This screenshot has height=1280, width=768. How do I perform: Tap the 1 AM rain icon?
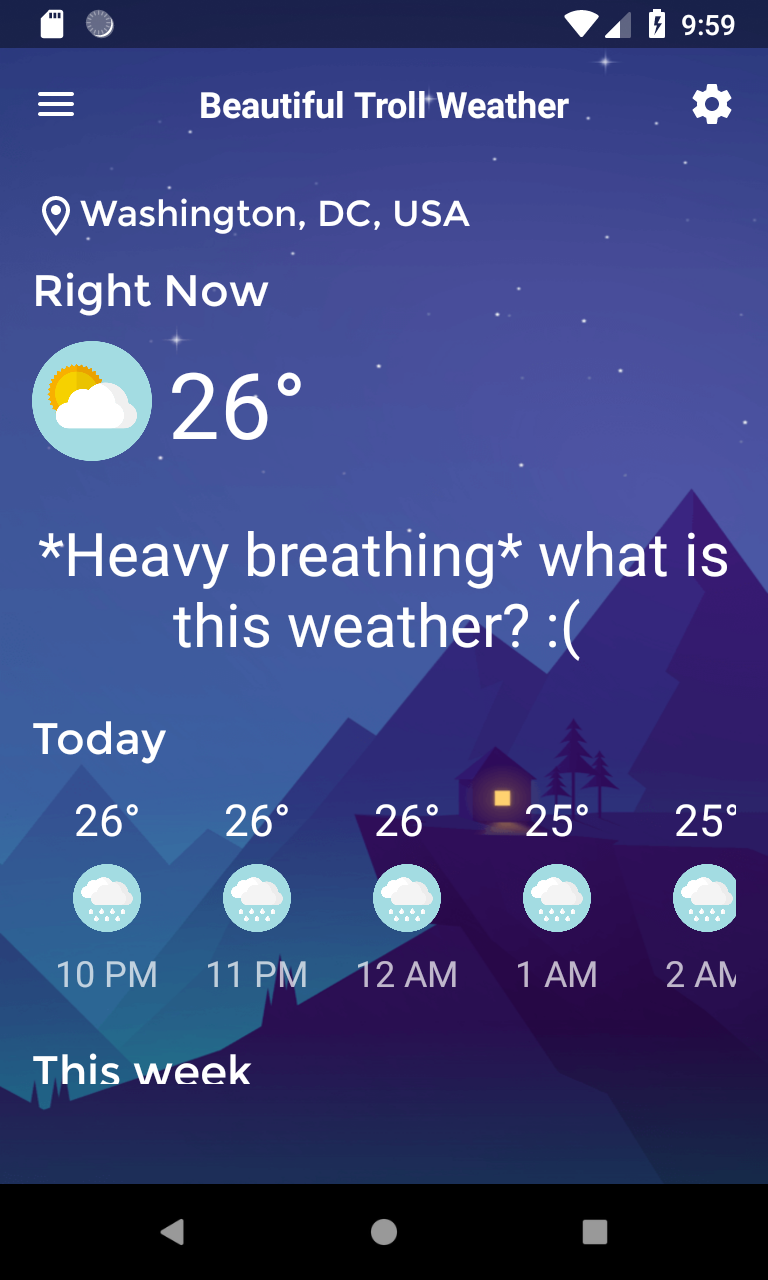(x=557, y=897)
